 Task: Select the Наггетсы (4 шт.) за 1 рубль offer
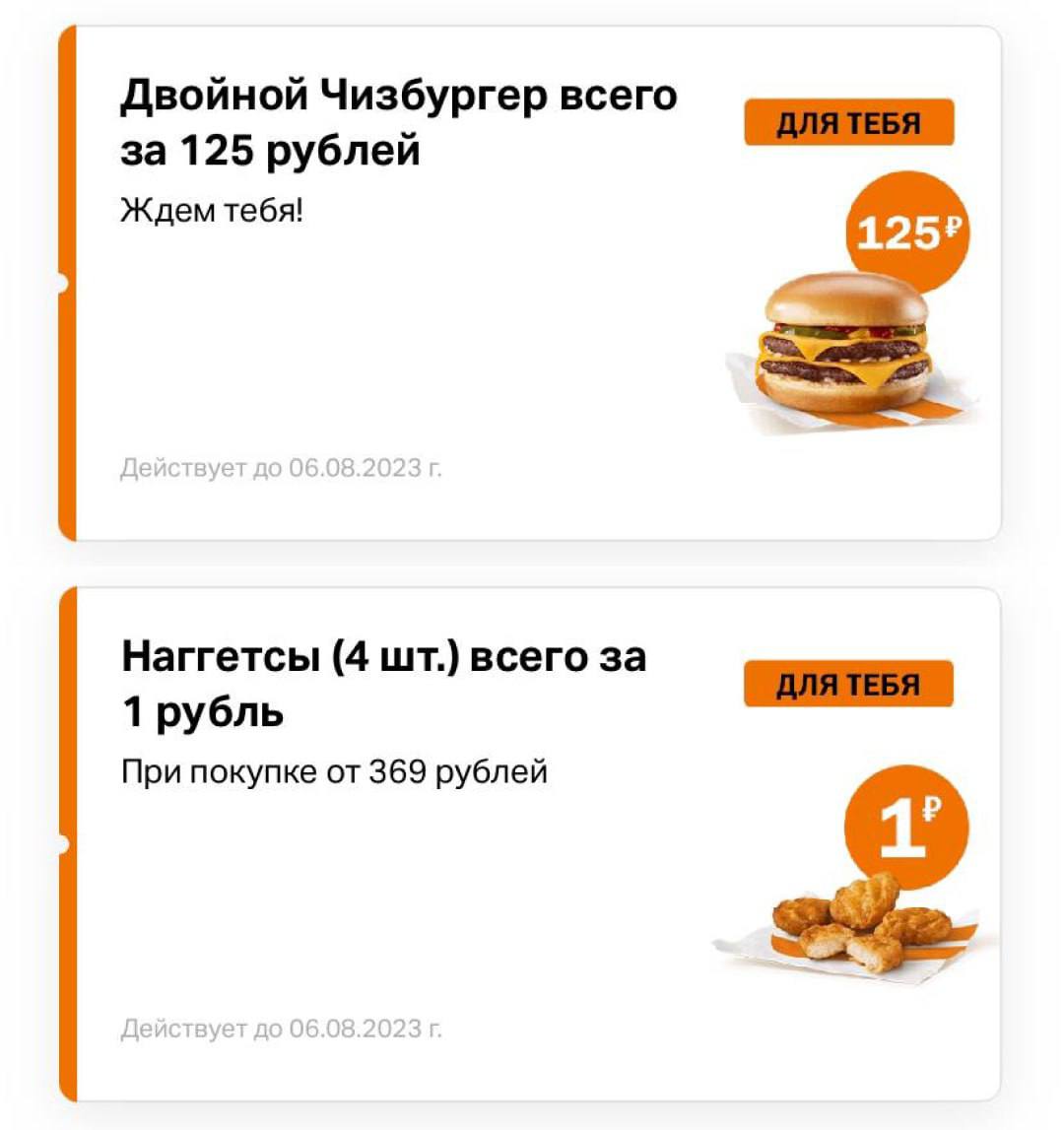384,683
